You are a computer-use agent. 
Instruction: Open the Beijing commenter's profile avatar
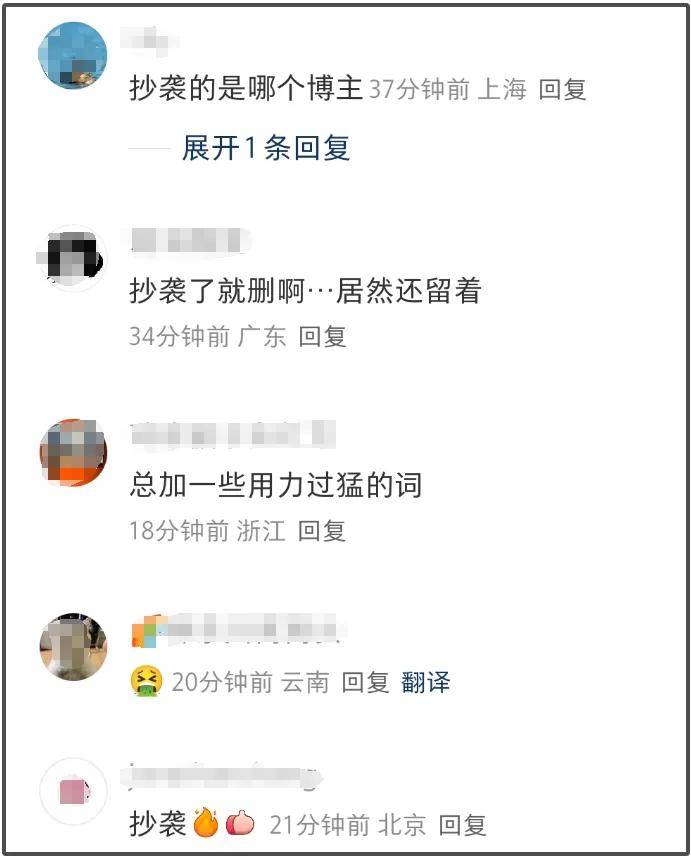[73, 791]
